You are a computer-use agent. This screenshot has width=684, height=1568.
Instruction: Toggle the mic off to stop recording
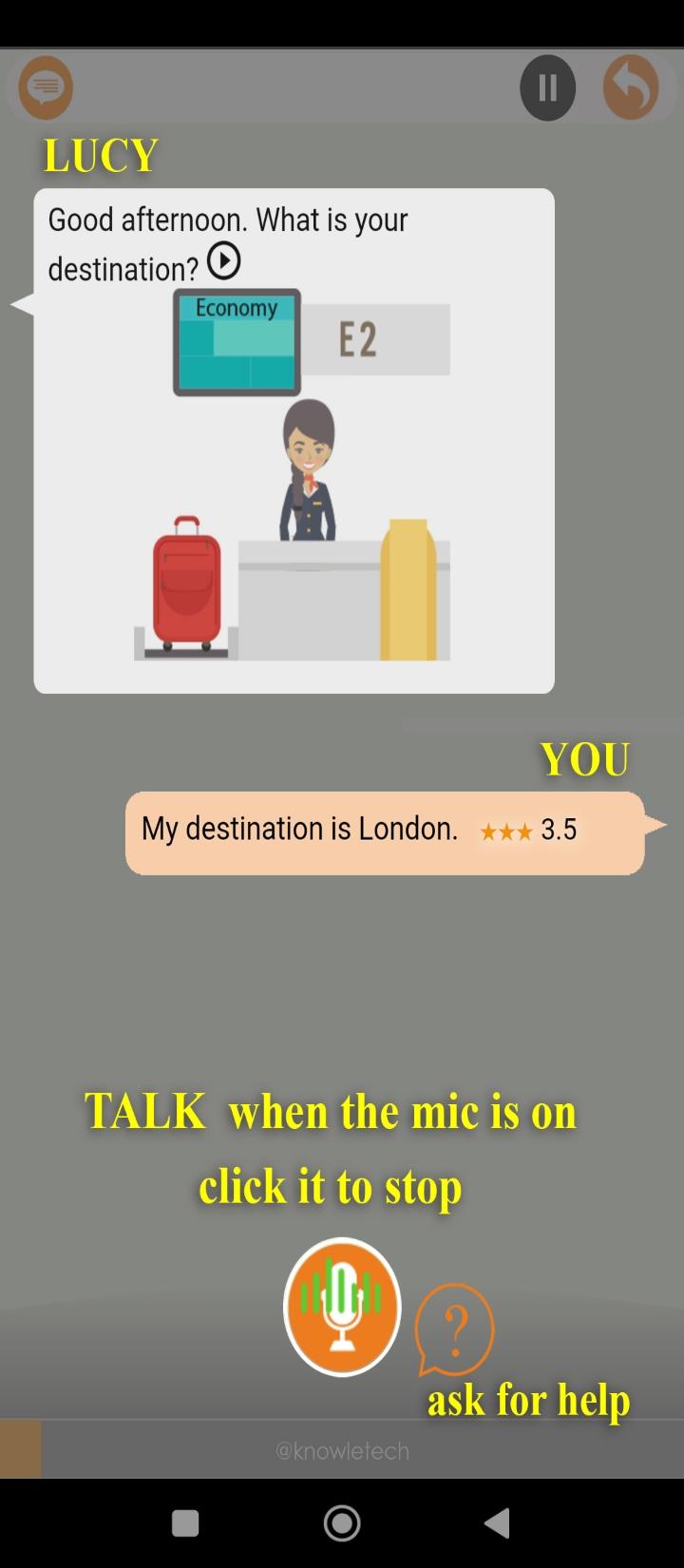tap(342, 1307)
